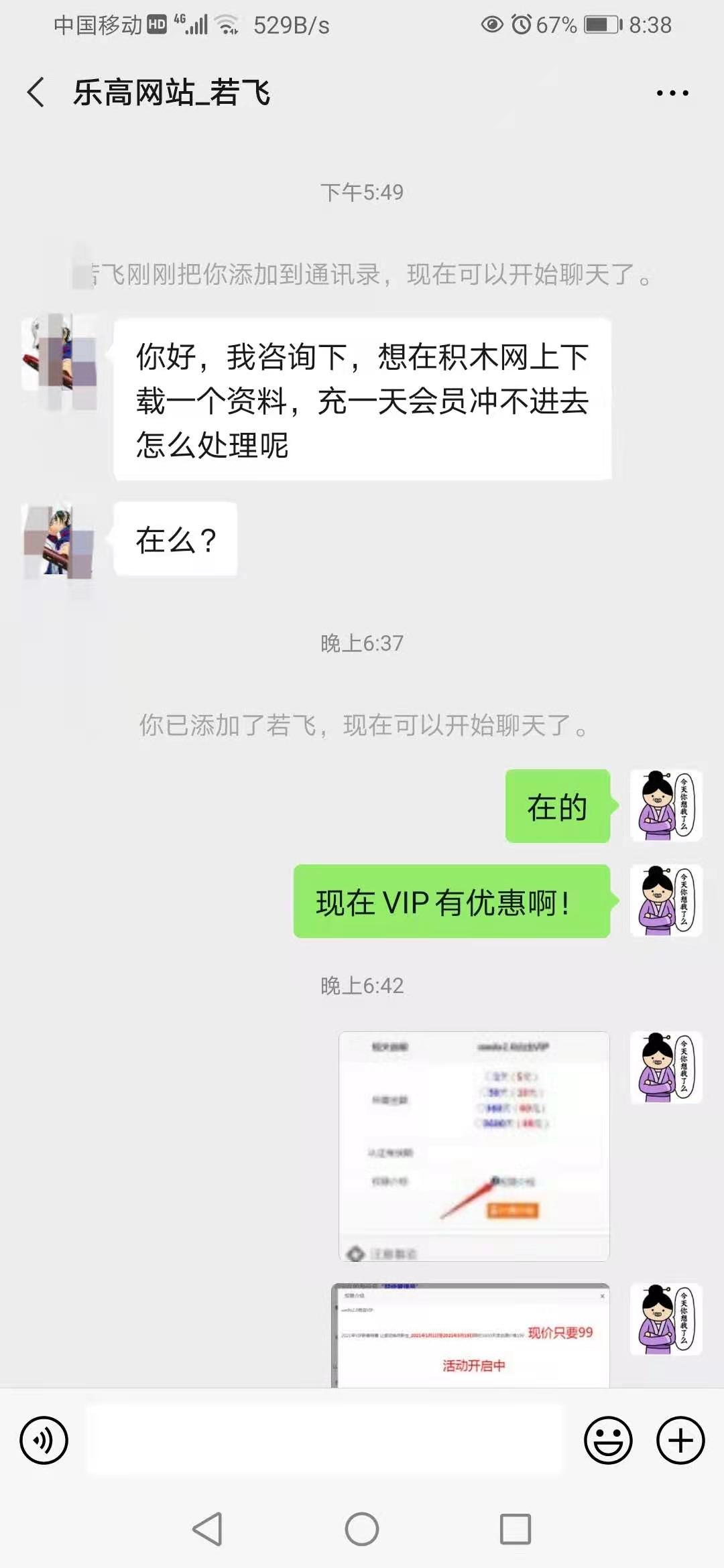Open the plus attachment menu

[680, 1440]
